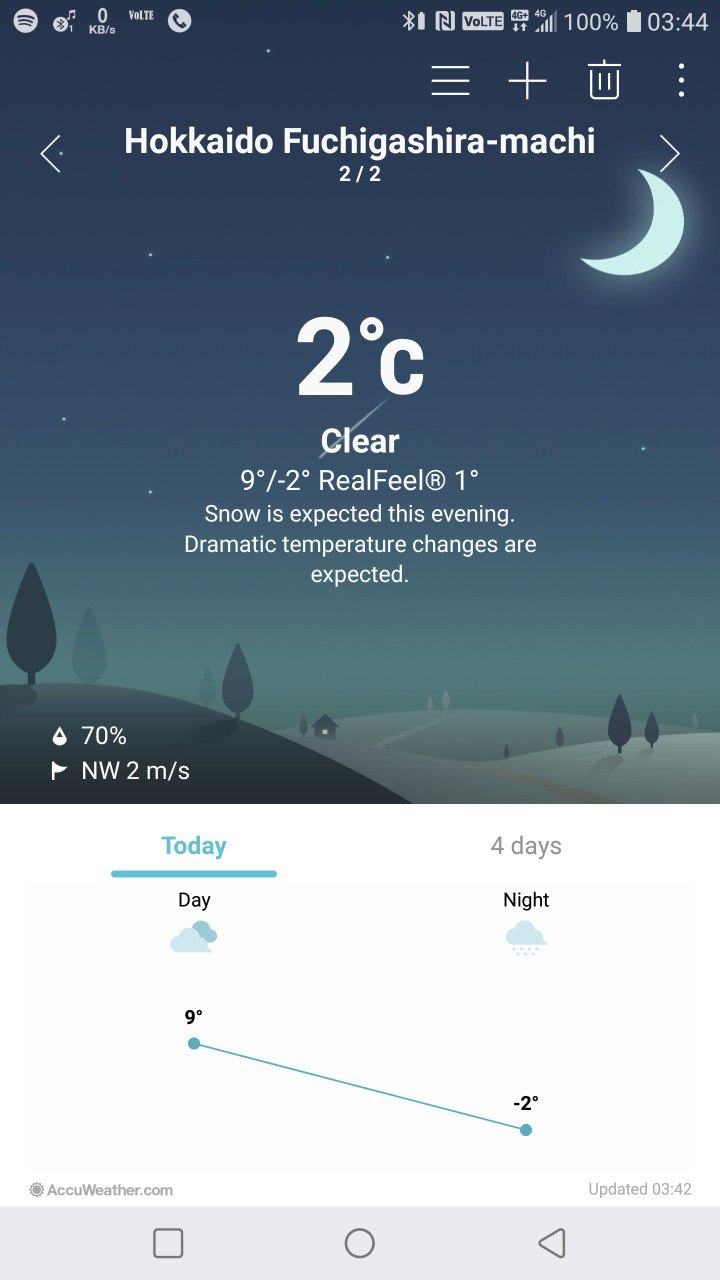720x1280 pixels.
Task: Open the three-dot overflow menu
Action: pyautogui.click(x=681, y=80)
